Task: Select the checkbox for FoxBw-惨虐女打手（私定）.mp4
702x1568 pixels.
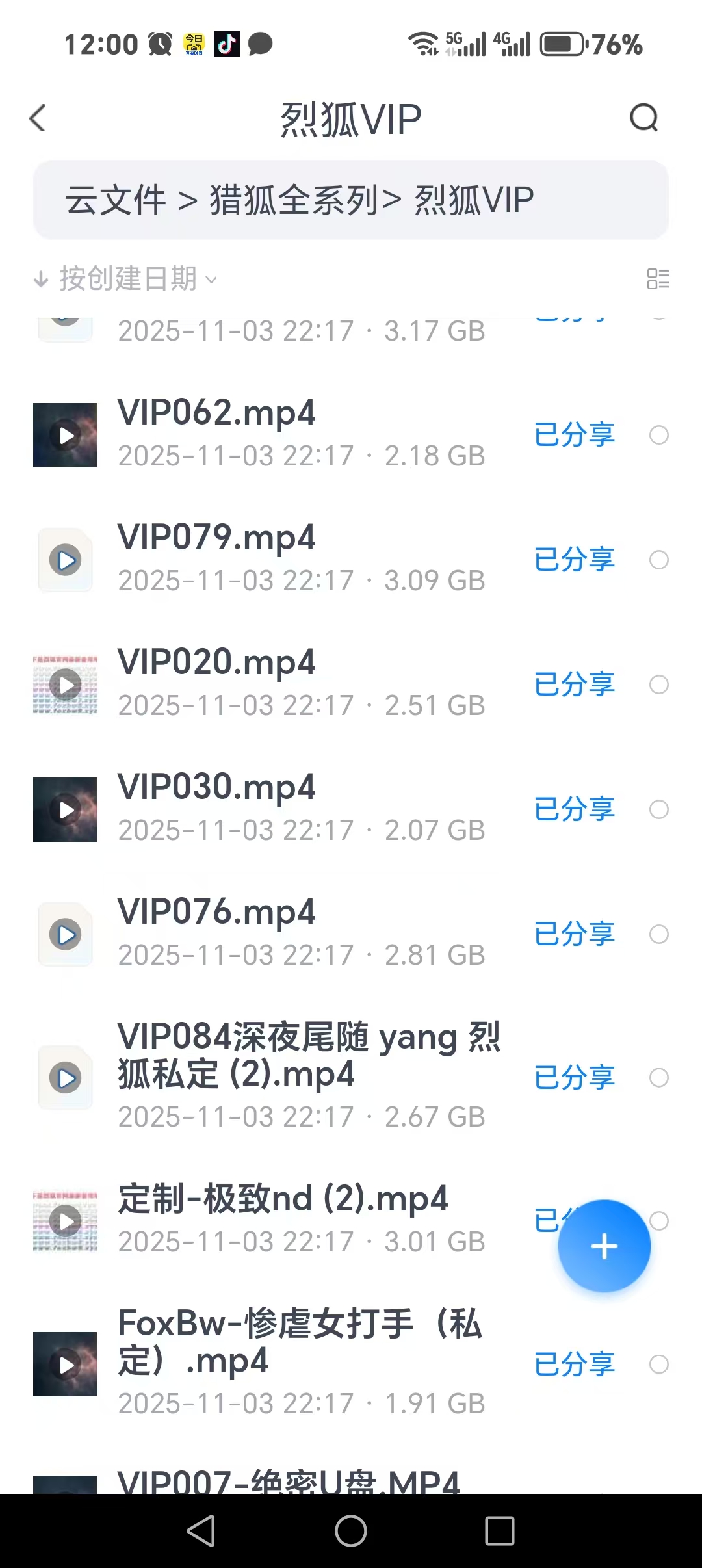Action: click(658, 1364)
